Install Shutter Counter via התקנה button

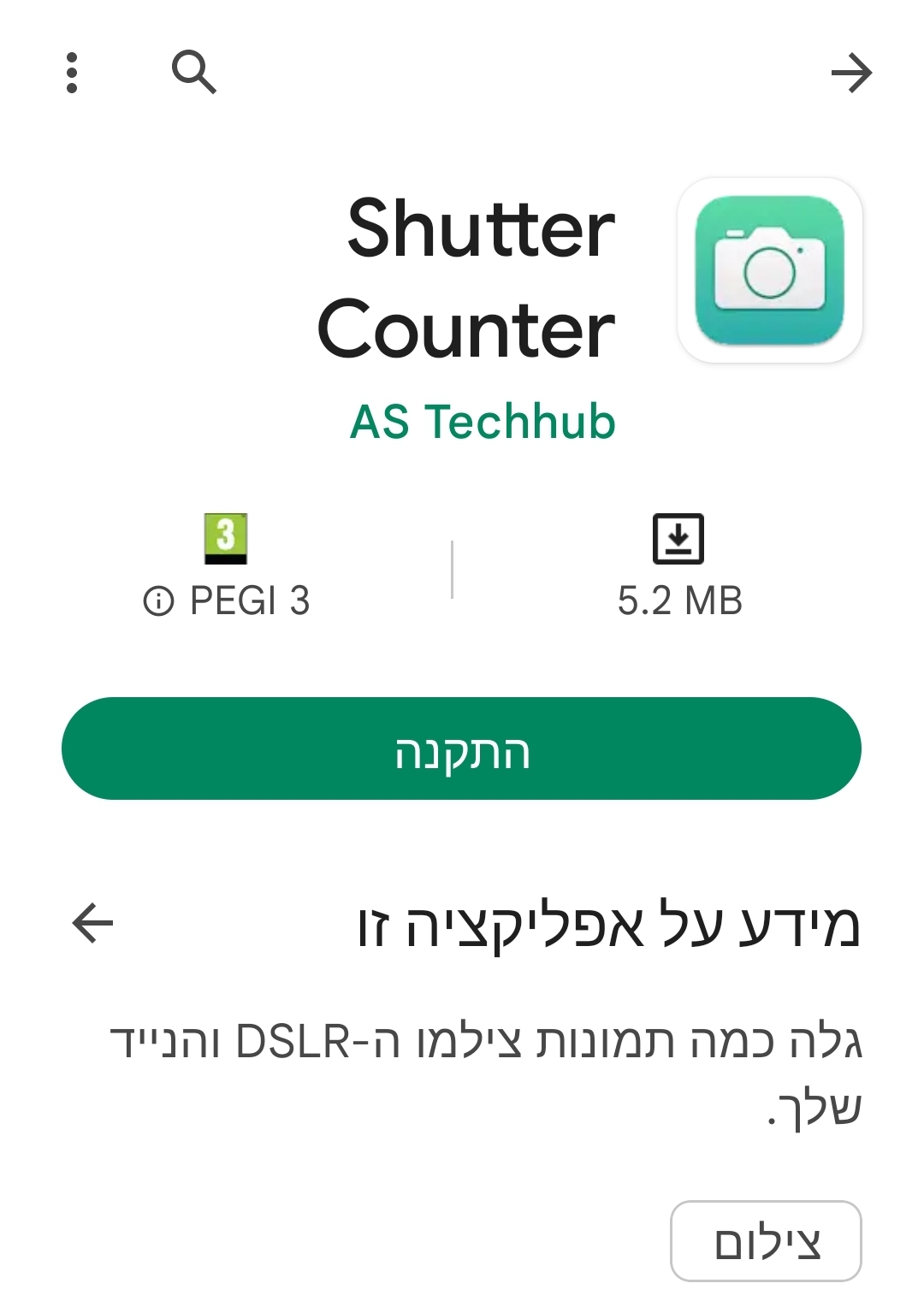click(462, 747)
